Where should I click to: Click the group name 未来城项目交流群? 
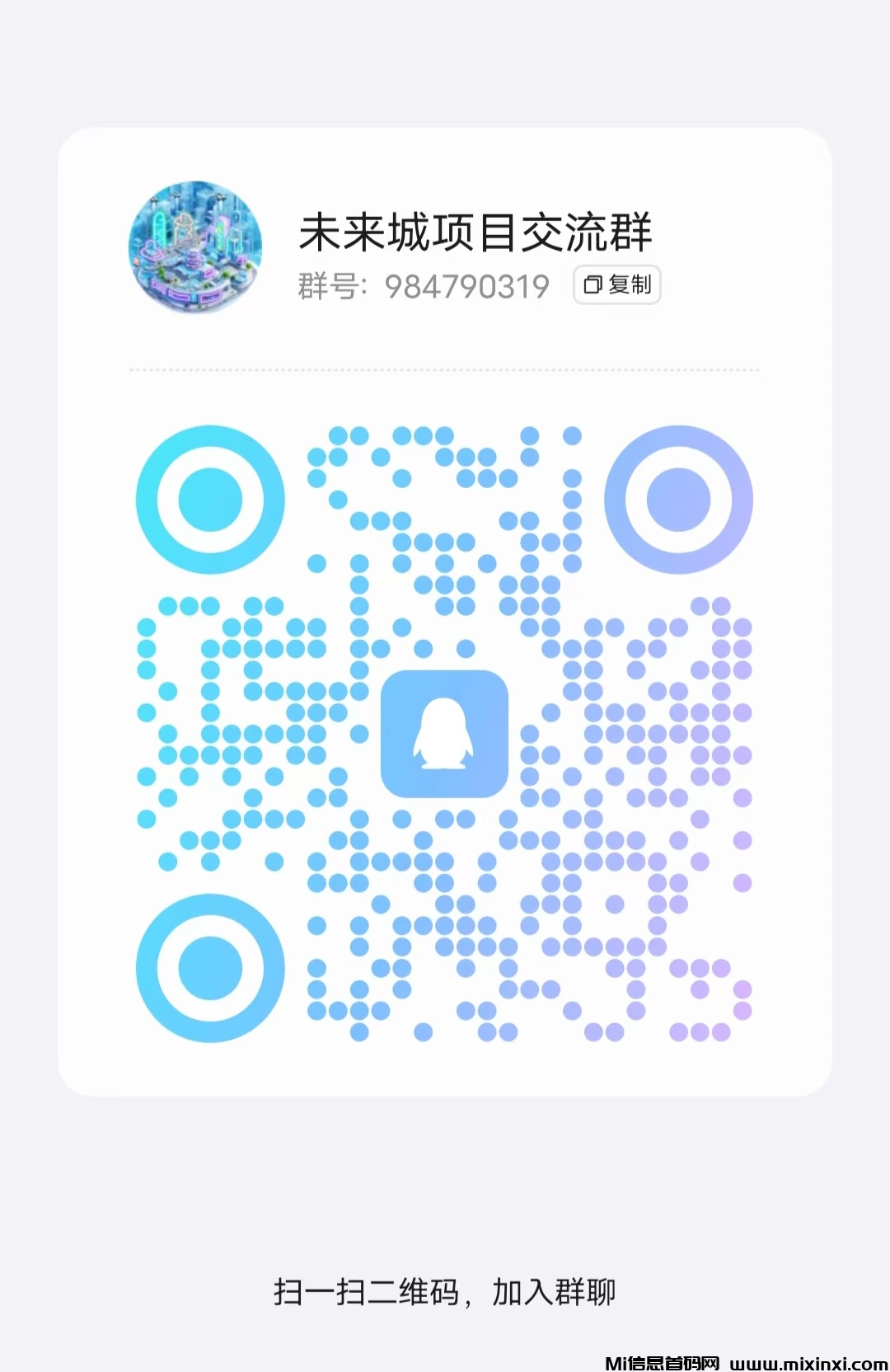(478, 233)
